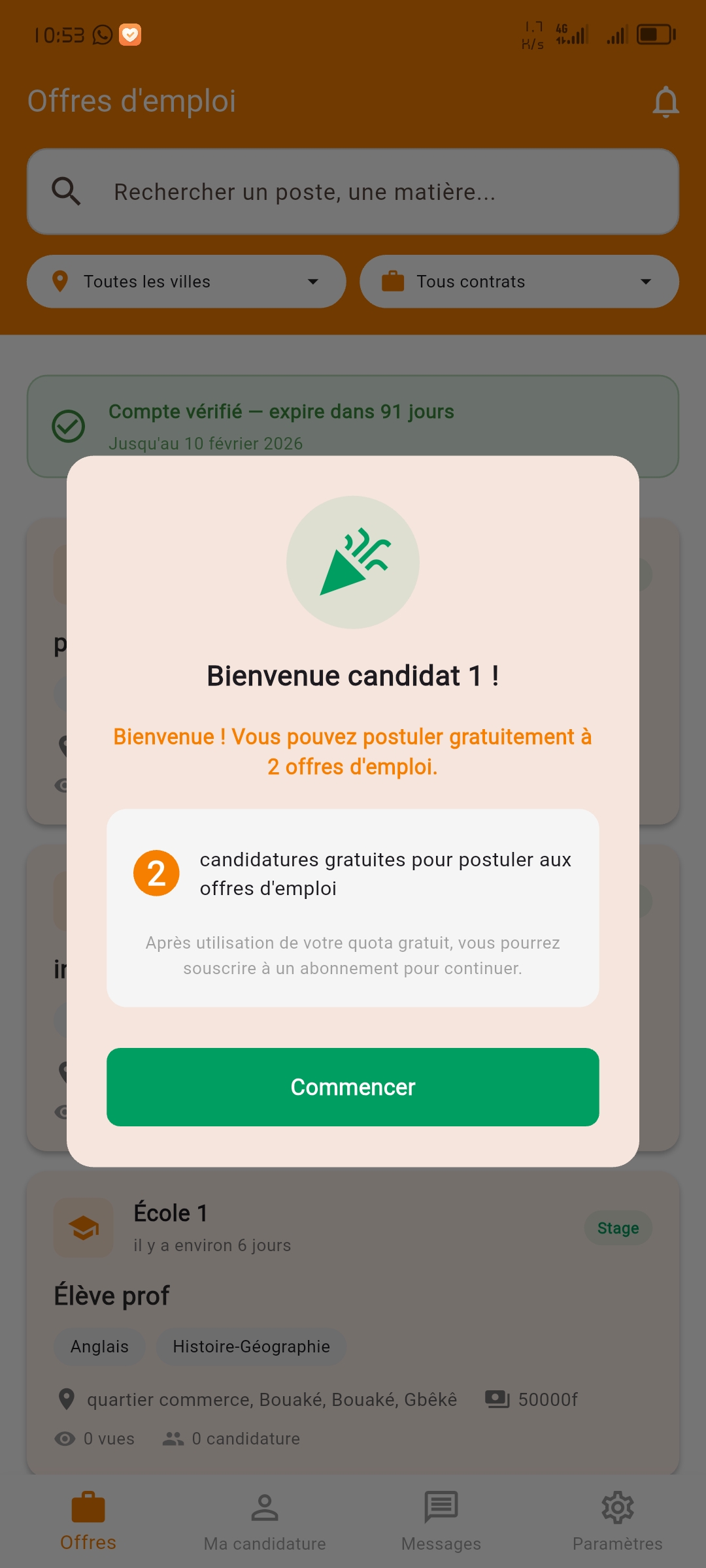Click the orange circle showing number 2
The width and height of the screenshot is (706, 1568).
157,873
